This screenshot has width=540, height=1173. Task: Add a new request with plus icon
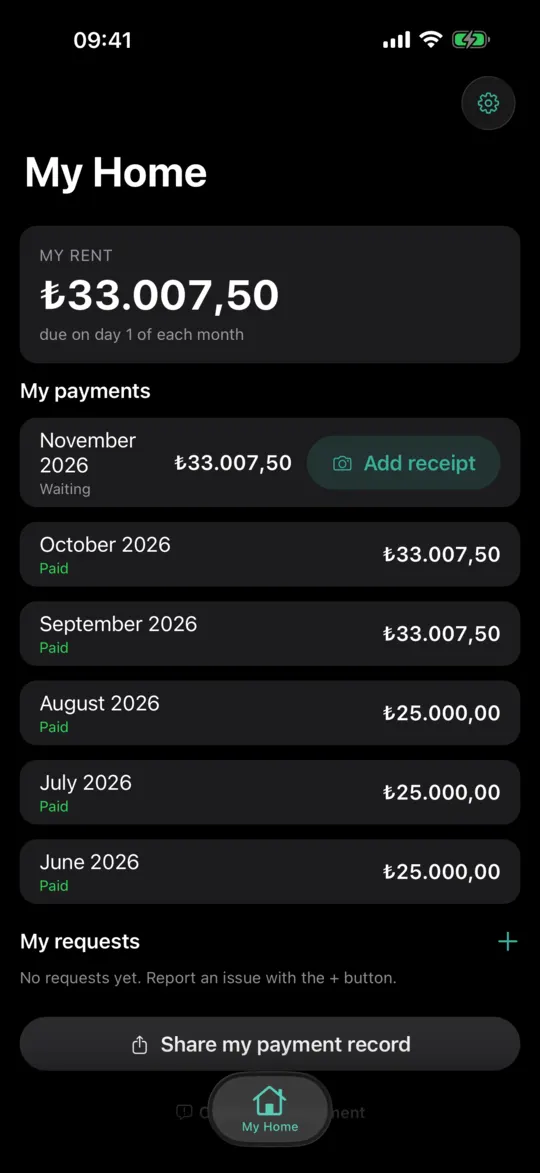click(508, 941)
